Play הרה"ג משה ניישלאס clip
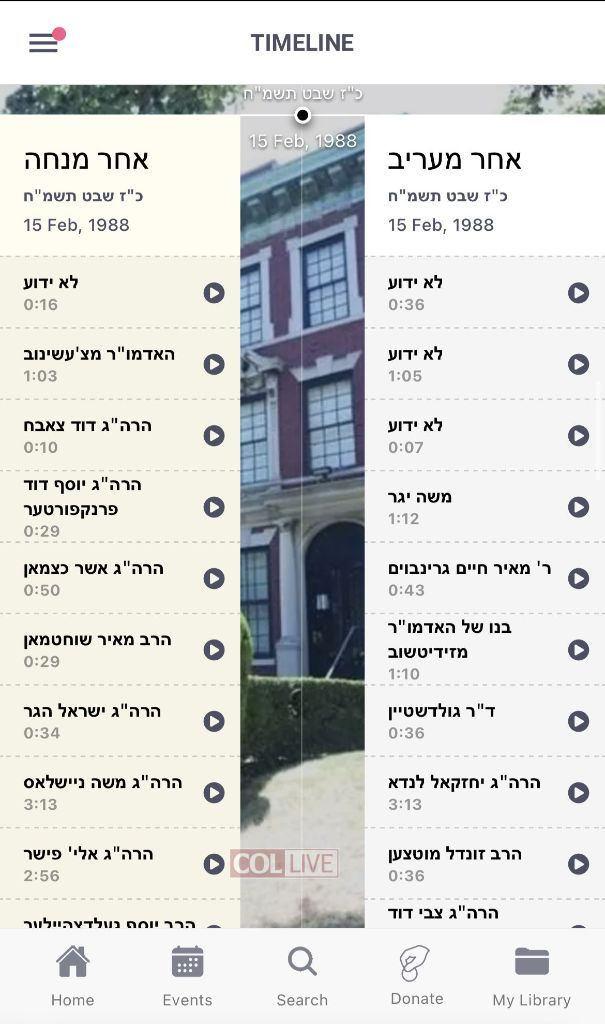Viewport: 605px width, 1024px height. 214,793
